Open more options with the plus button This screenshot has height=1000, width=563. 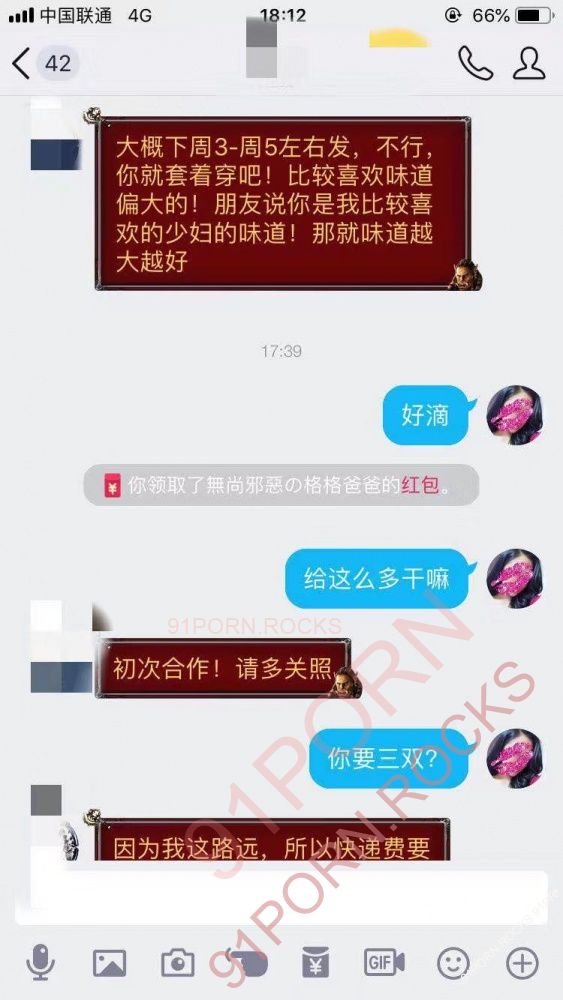[x=522, y=963]
